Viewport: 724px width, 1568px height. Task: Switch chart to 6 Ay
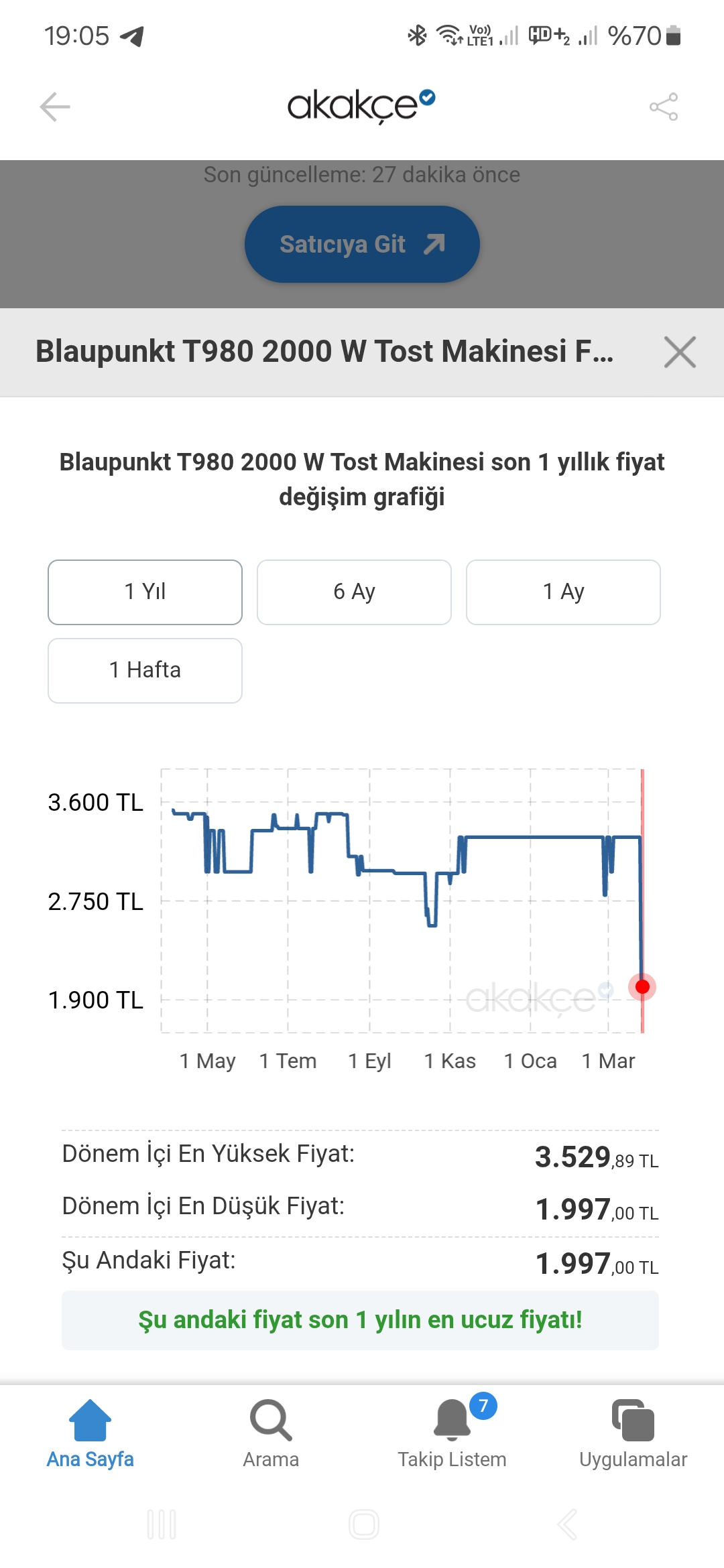point(354,592)
